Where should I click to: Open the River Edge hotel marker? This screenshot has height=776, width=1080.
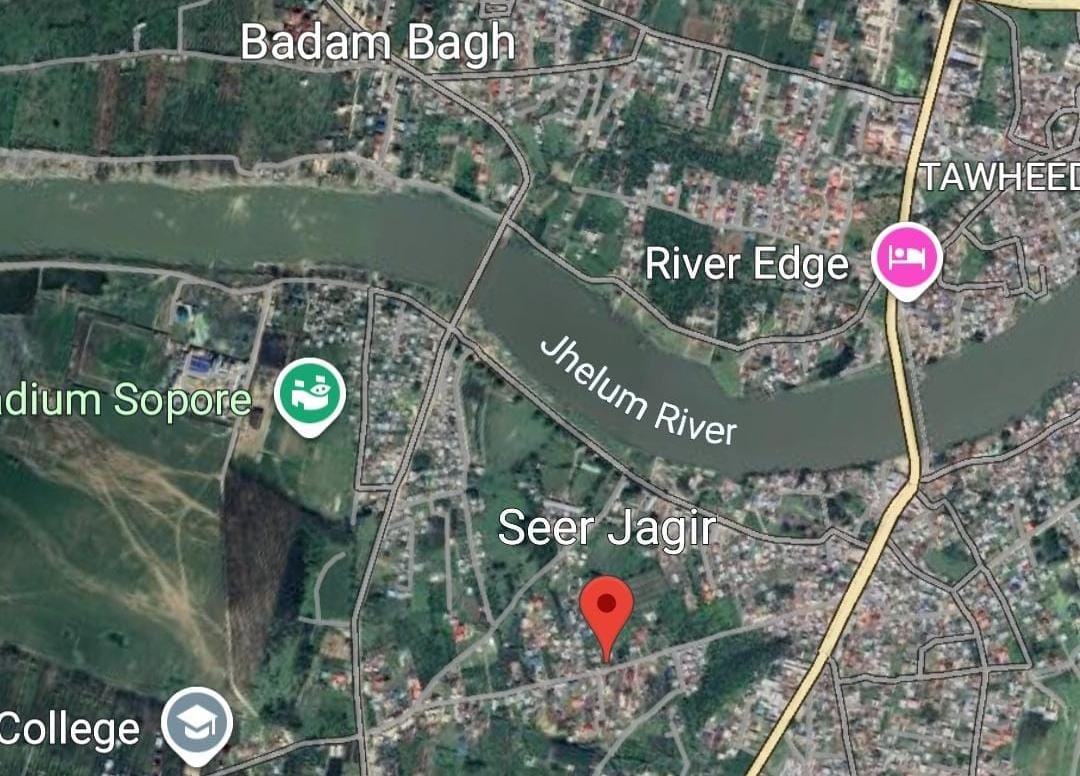[x=907, y=257]
